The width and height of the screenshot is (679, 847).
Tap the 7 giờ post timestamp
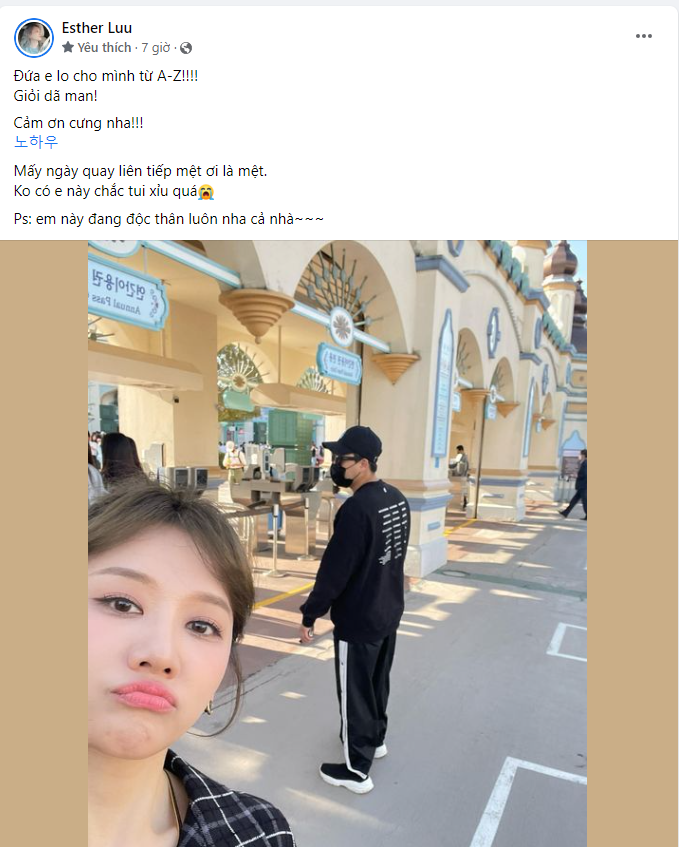pyautogui.click(x=156, y=48)
